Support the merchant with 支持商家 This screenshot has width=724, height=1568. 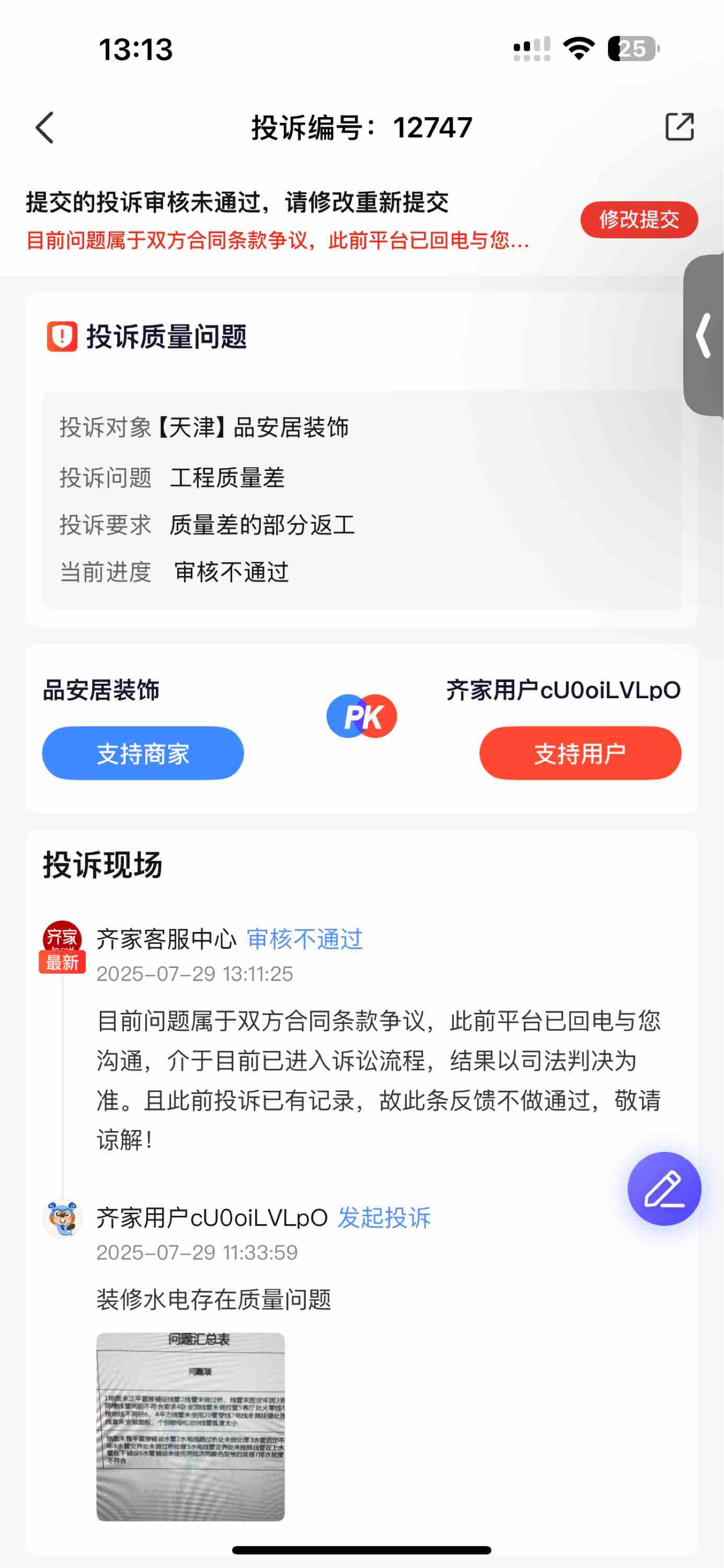pos(143,753)
